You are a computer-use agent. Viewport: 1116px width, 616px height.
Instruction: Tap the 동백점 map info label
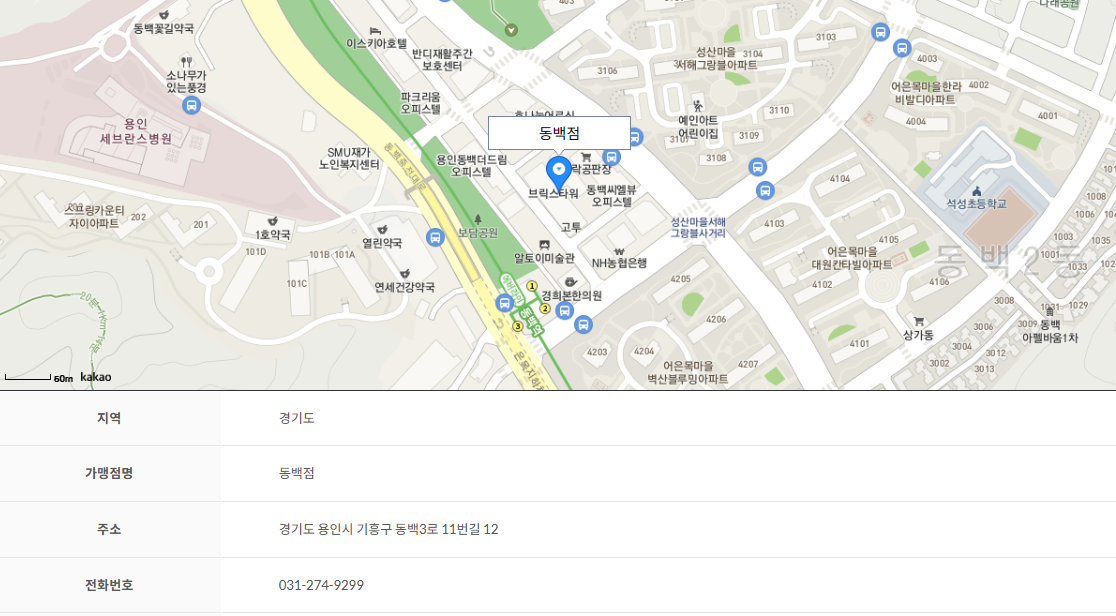point(559,132)
